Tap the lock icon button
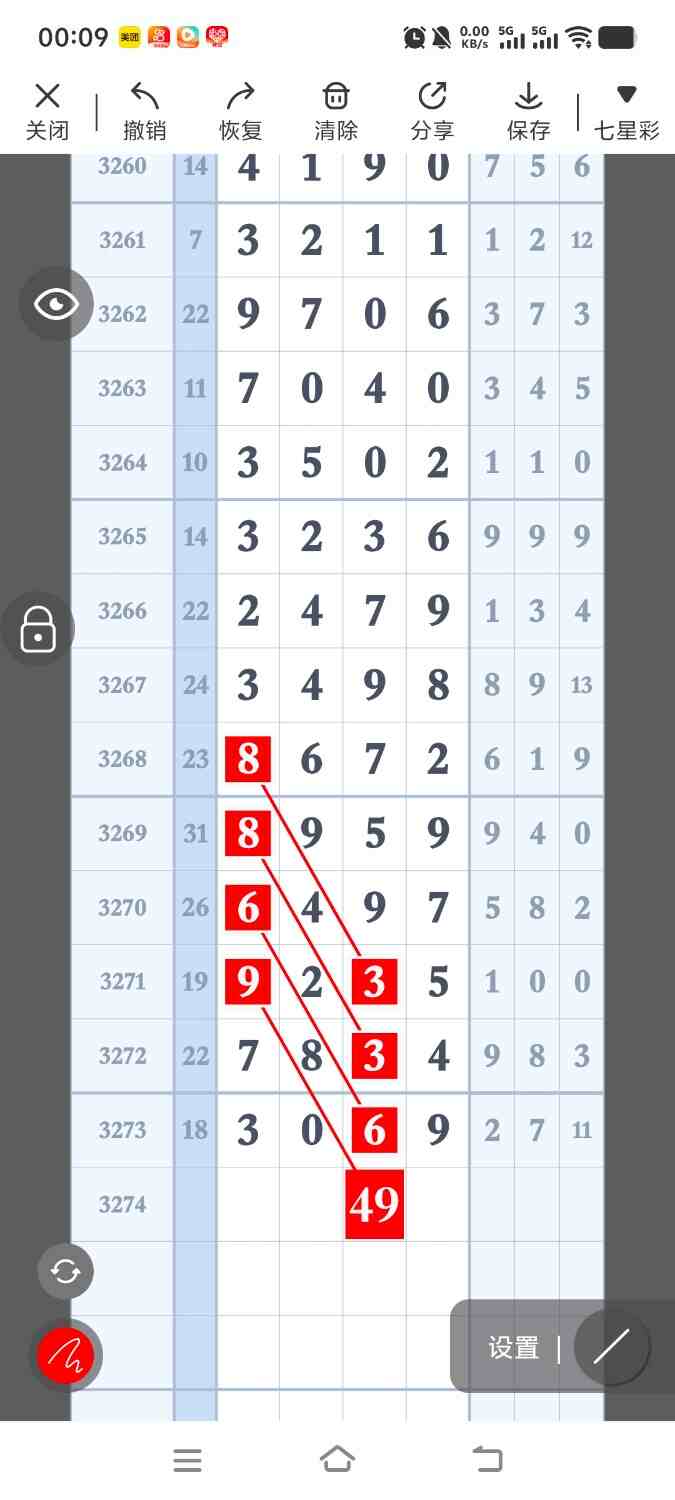Screen dimensions: 675x1500 tap(38, 630)
